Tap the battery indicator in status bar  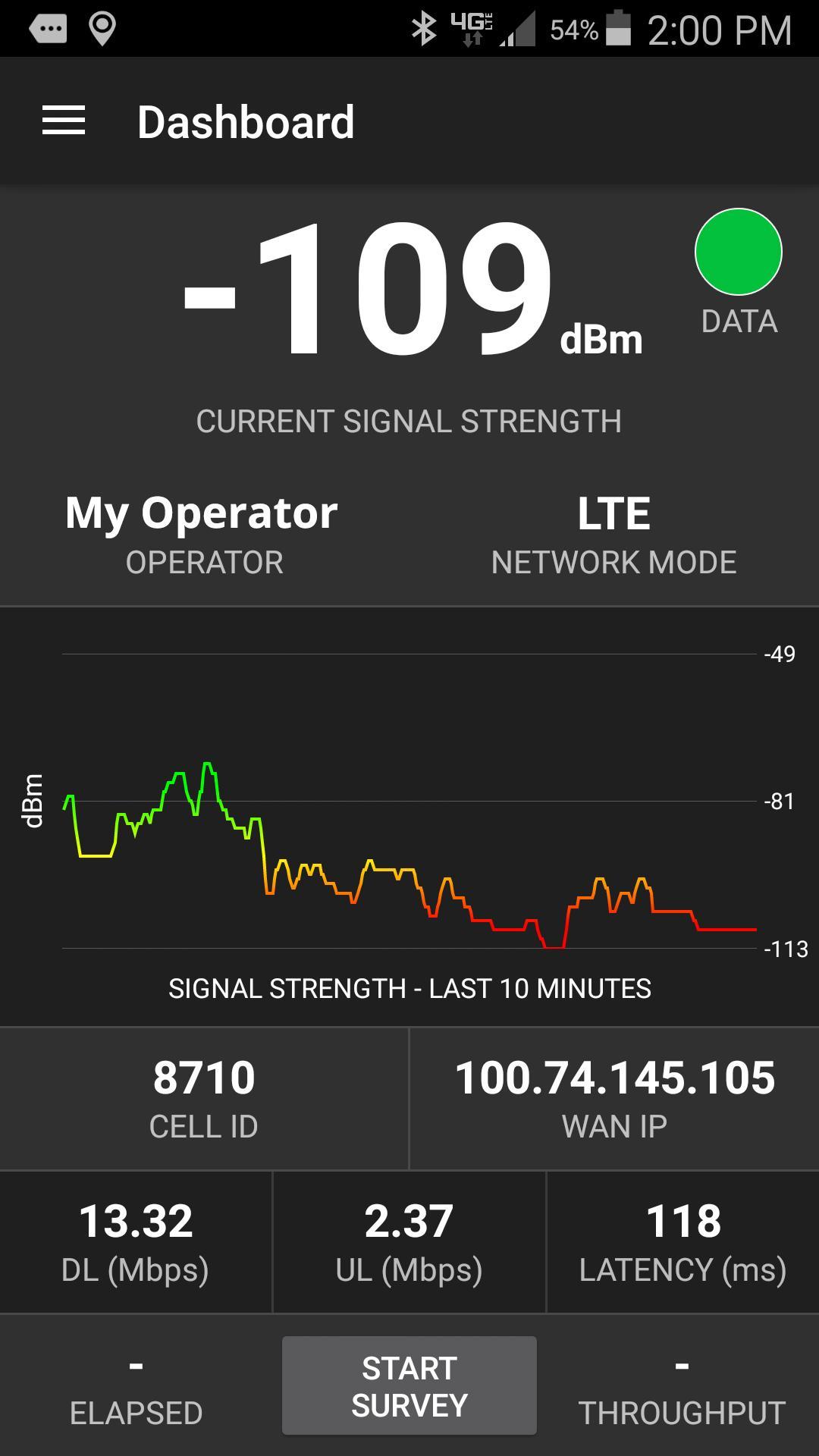pyautogui.click(x=620, y=30)
